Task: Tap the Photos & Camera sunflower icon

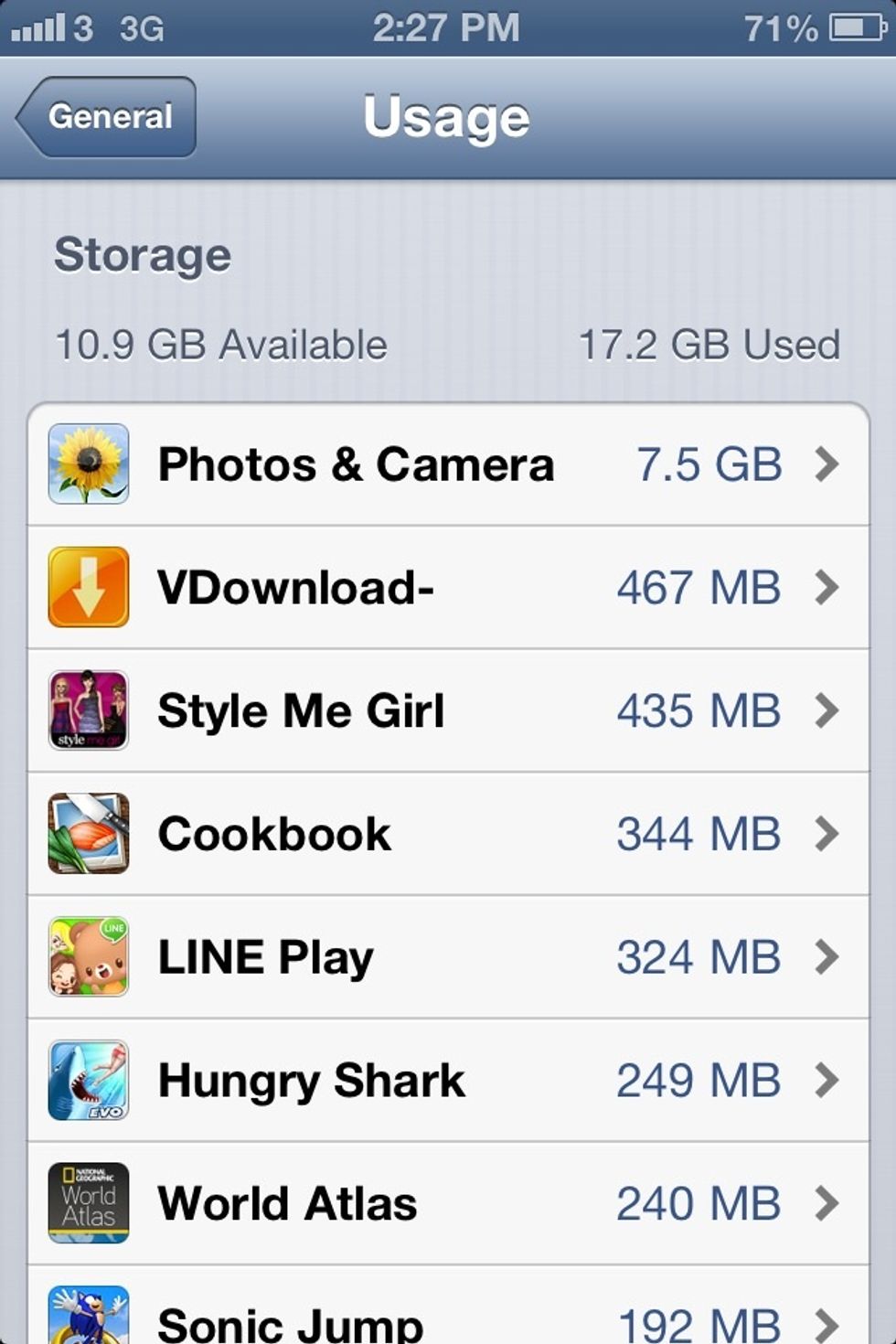Action: tap(88, 464)
